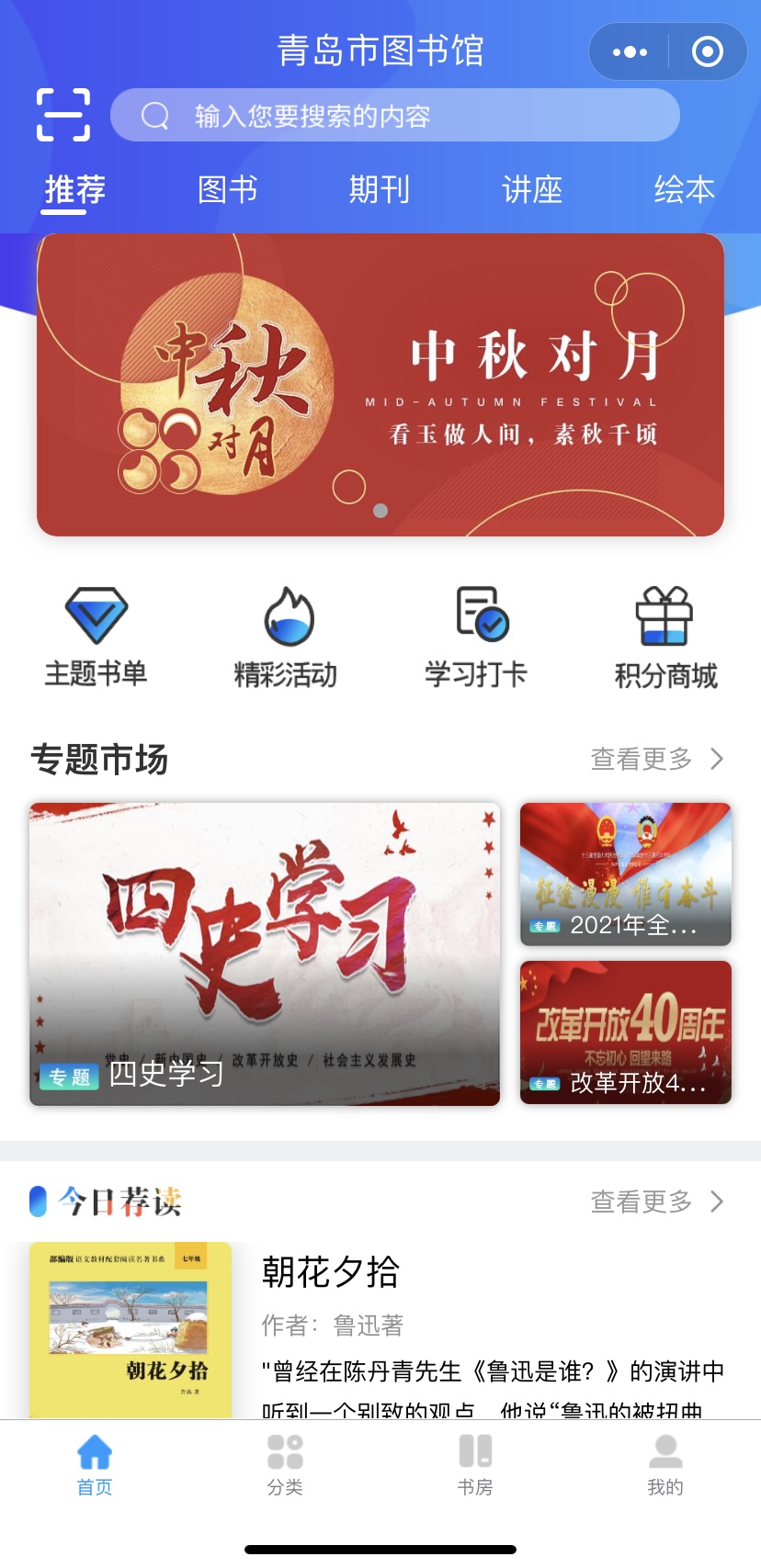
Task: Open the QR code scanner icon
Action: click(63, 115)
